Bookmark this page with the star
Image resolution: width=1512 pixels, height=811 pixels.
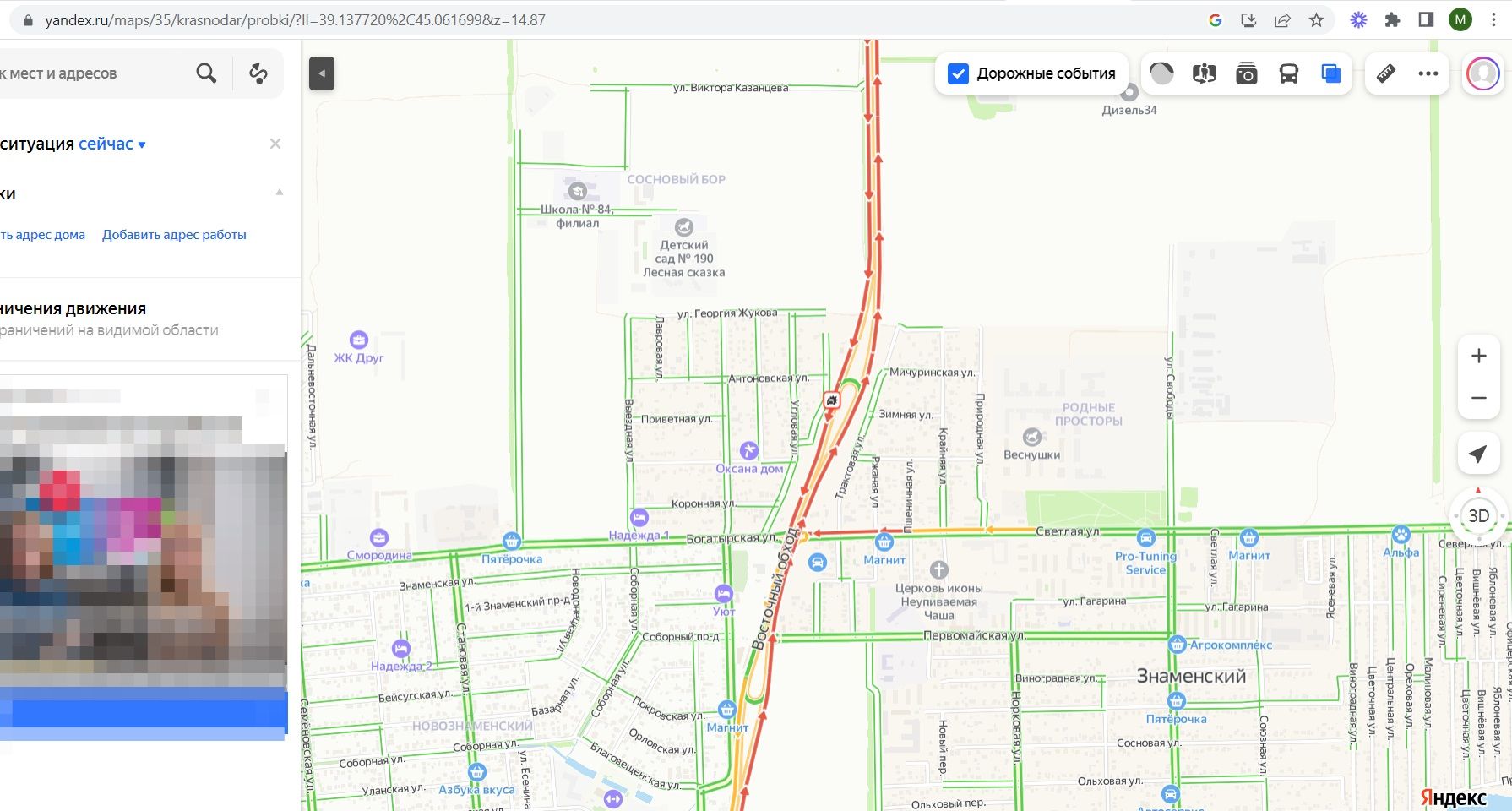coord(1316,20)
